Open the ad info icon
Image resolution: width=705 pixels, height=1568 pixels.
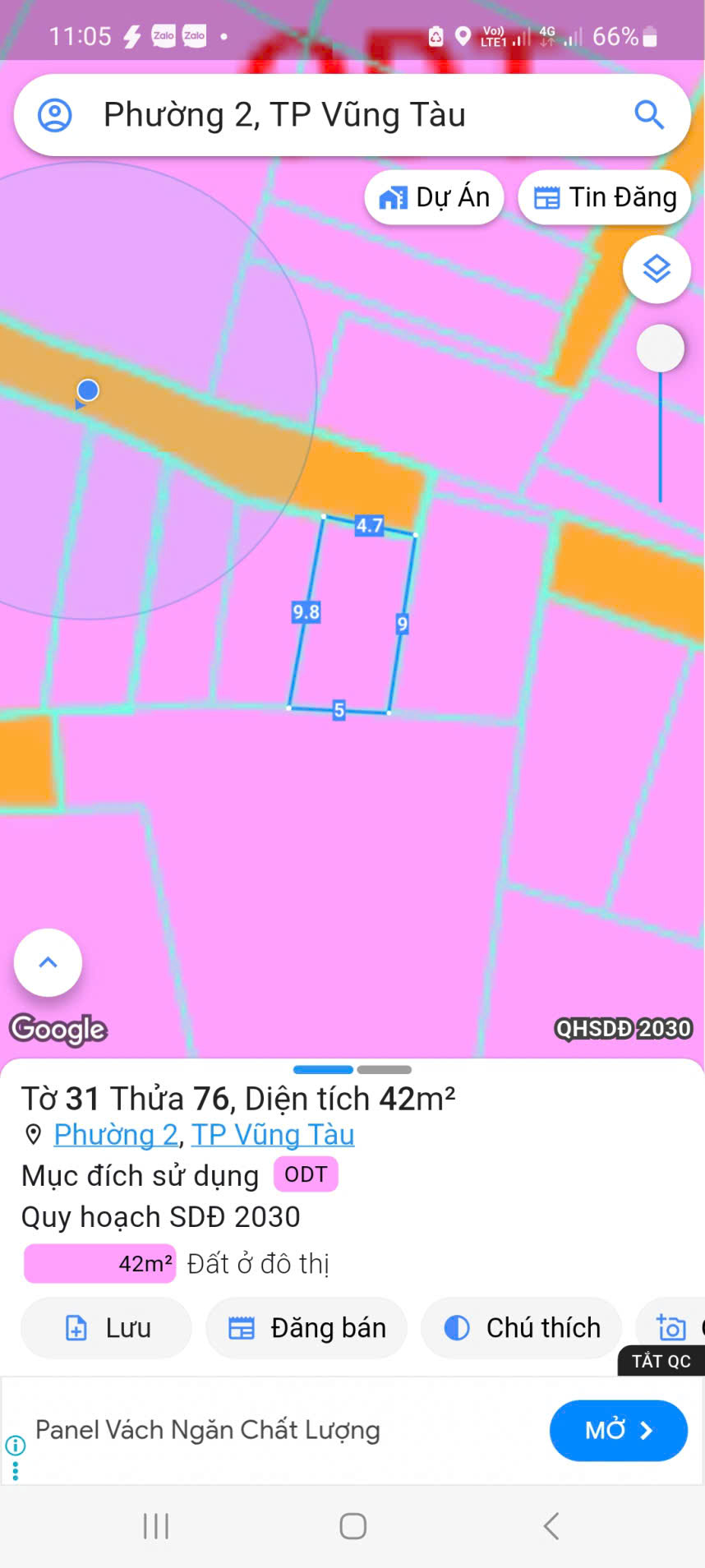coord(15,1445)
